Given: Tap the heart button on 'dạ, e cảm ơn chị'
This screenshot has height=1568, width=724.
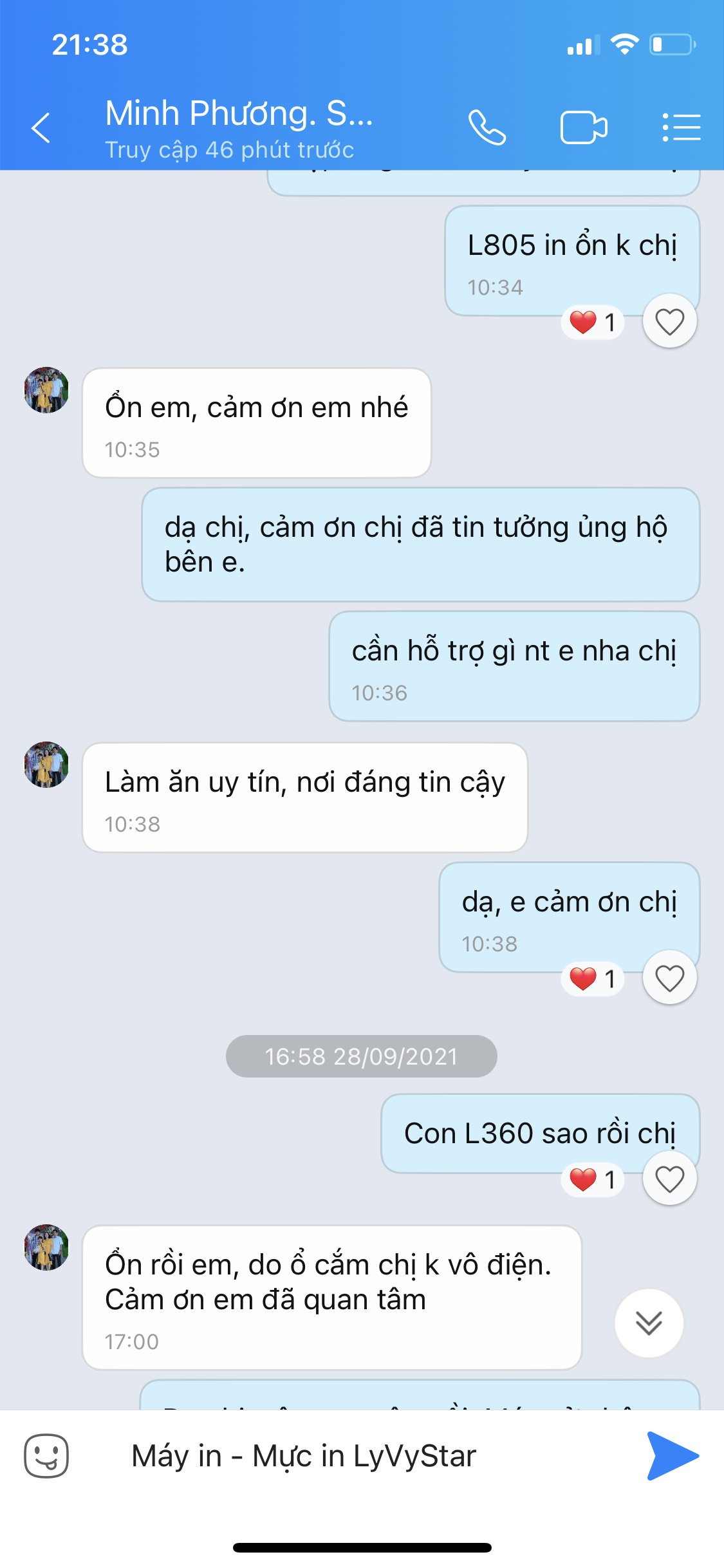Looking at the screenshot, I should 669,978.
